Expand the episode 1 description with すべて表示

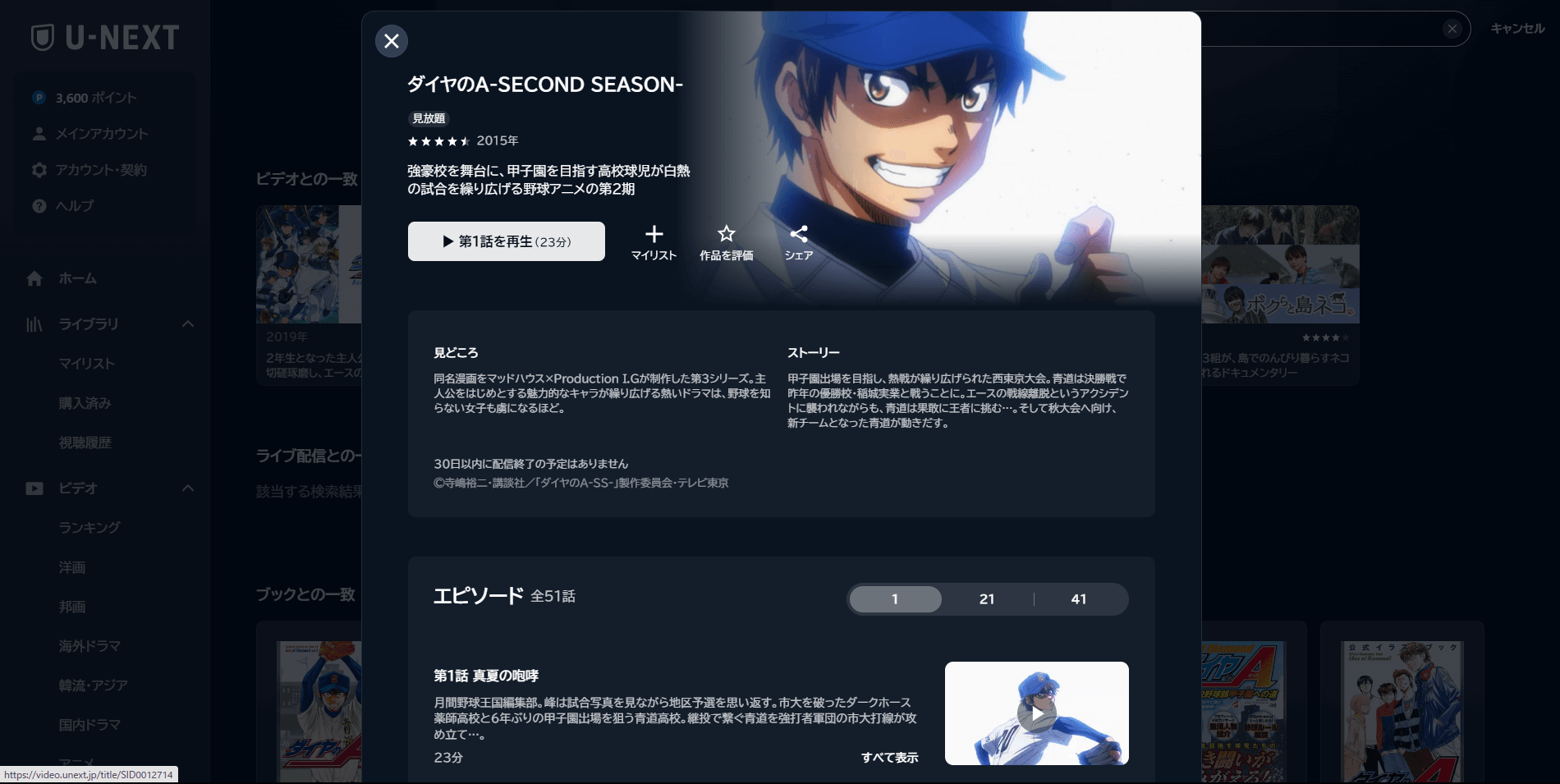(889, 758)
